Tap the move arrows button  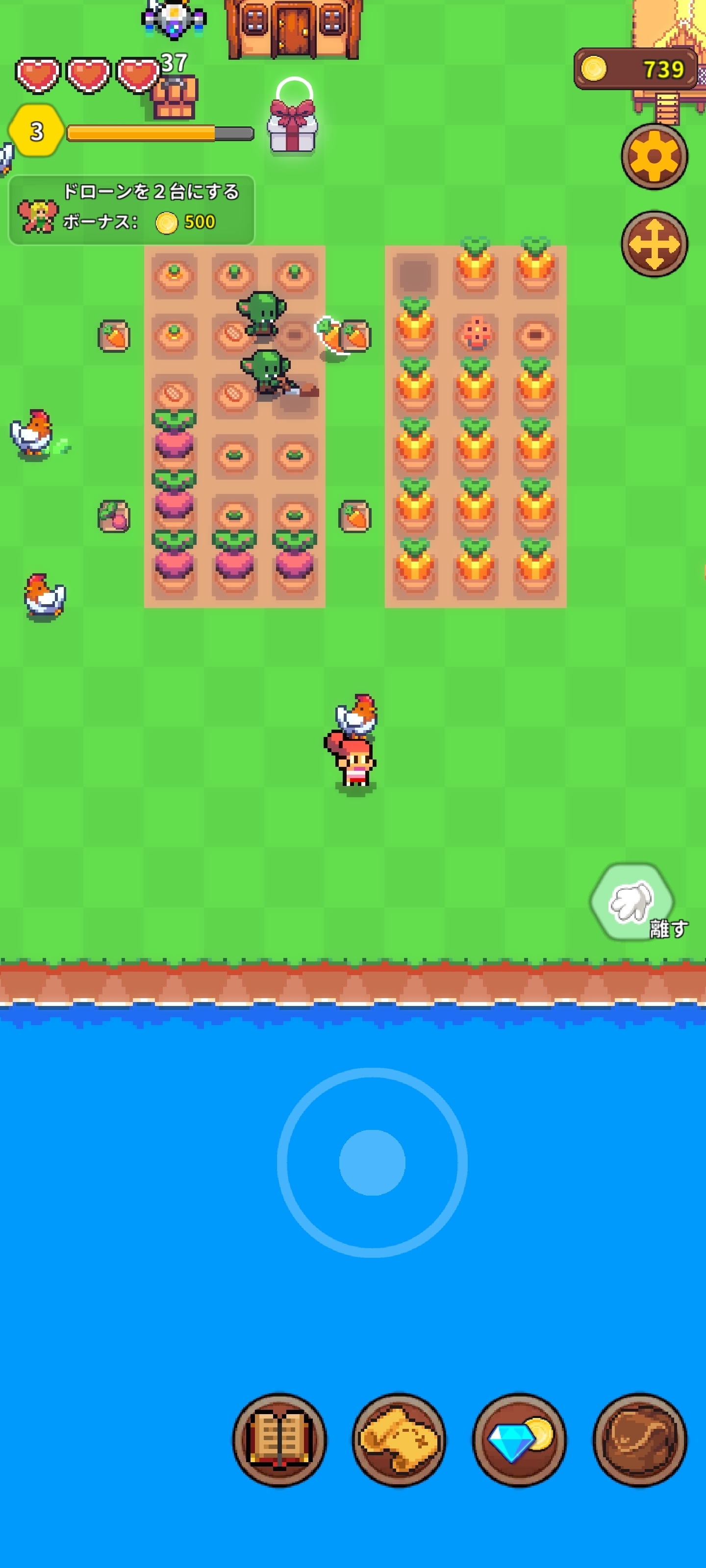pos(654,244)
